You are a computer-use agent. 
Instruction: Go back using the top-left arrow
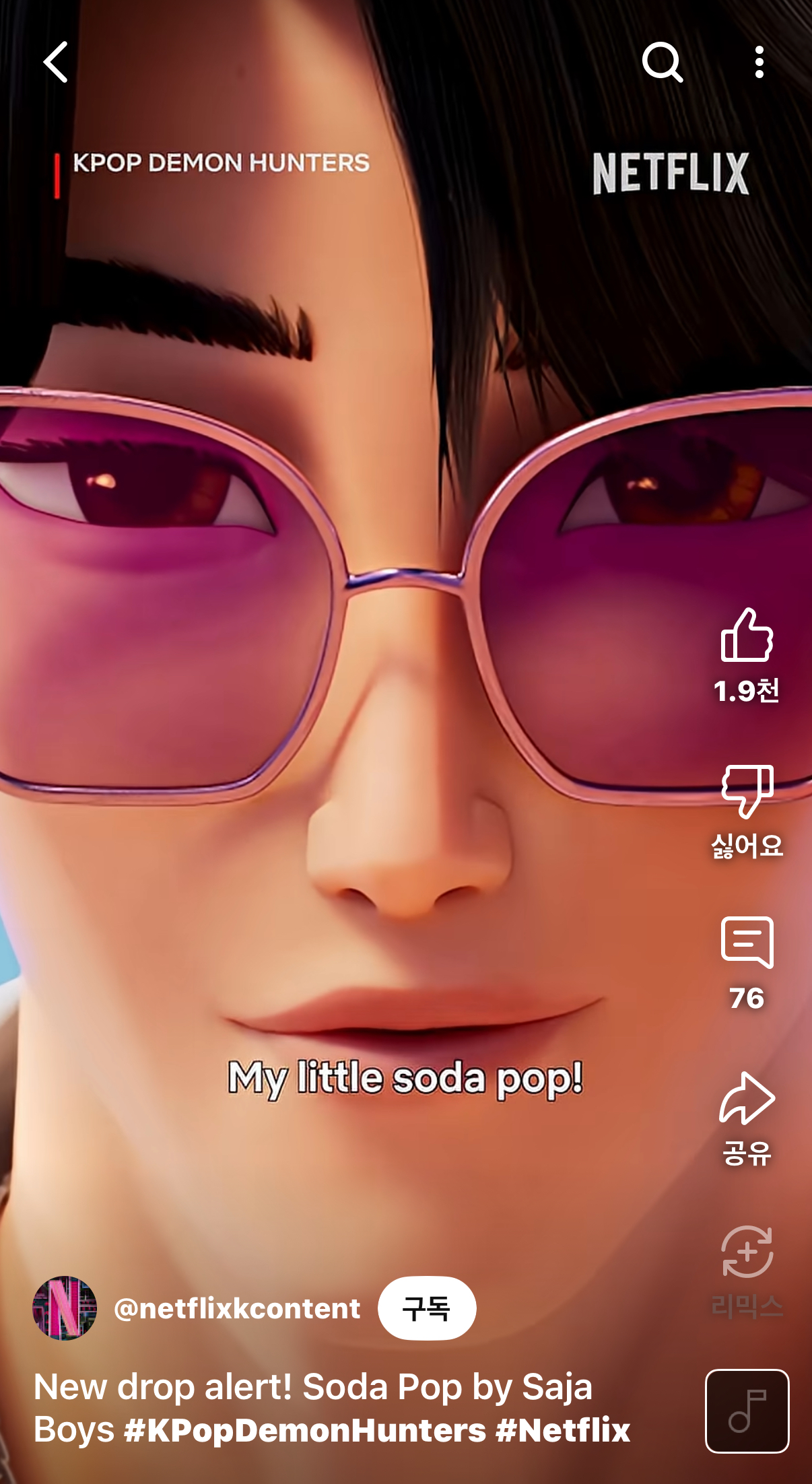(x=55, y=62)
